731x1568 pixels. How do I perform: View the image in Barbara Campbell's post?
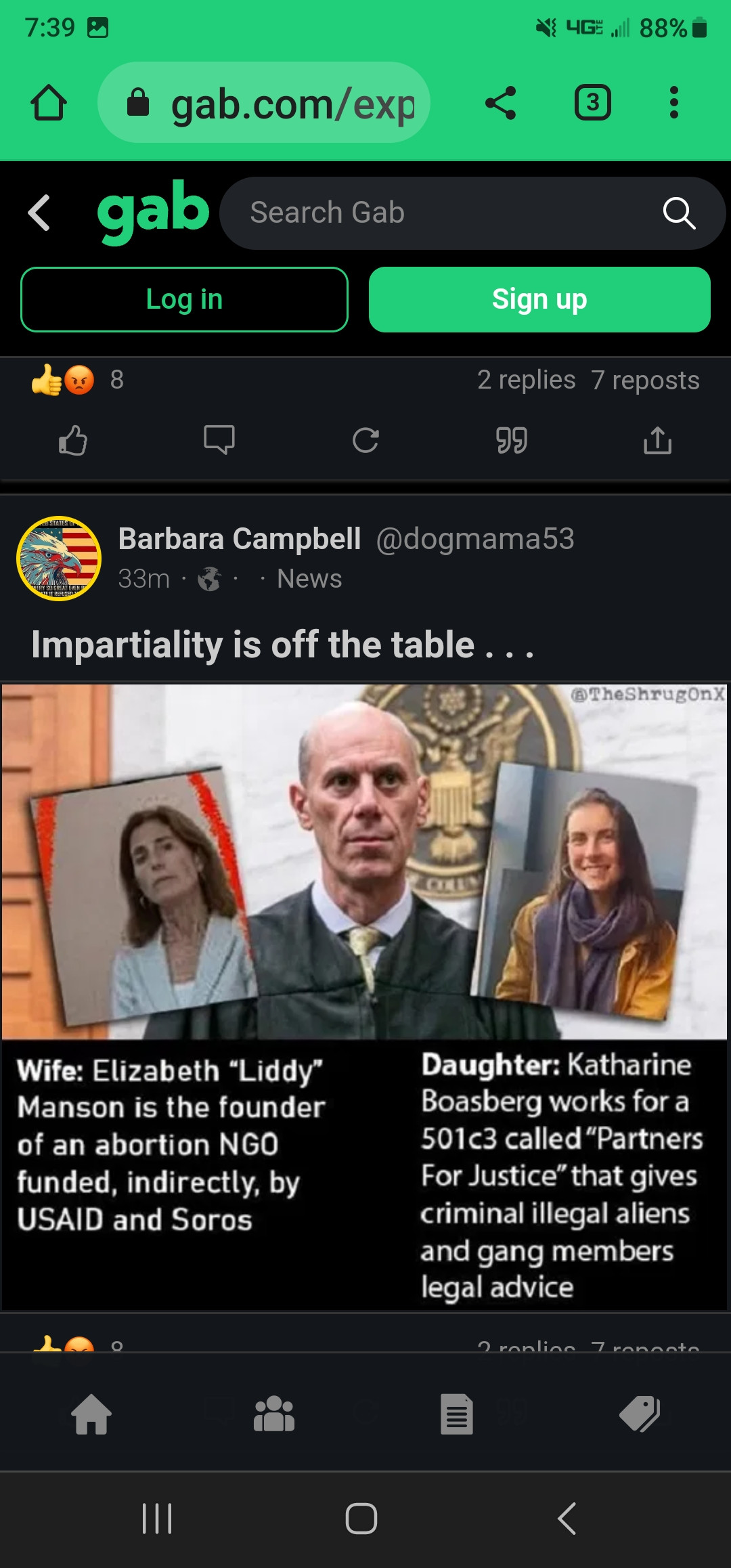click(x=364, y=995)
